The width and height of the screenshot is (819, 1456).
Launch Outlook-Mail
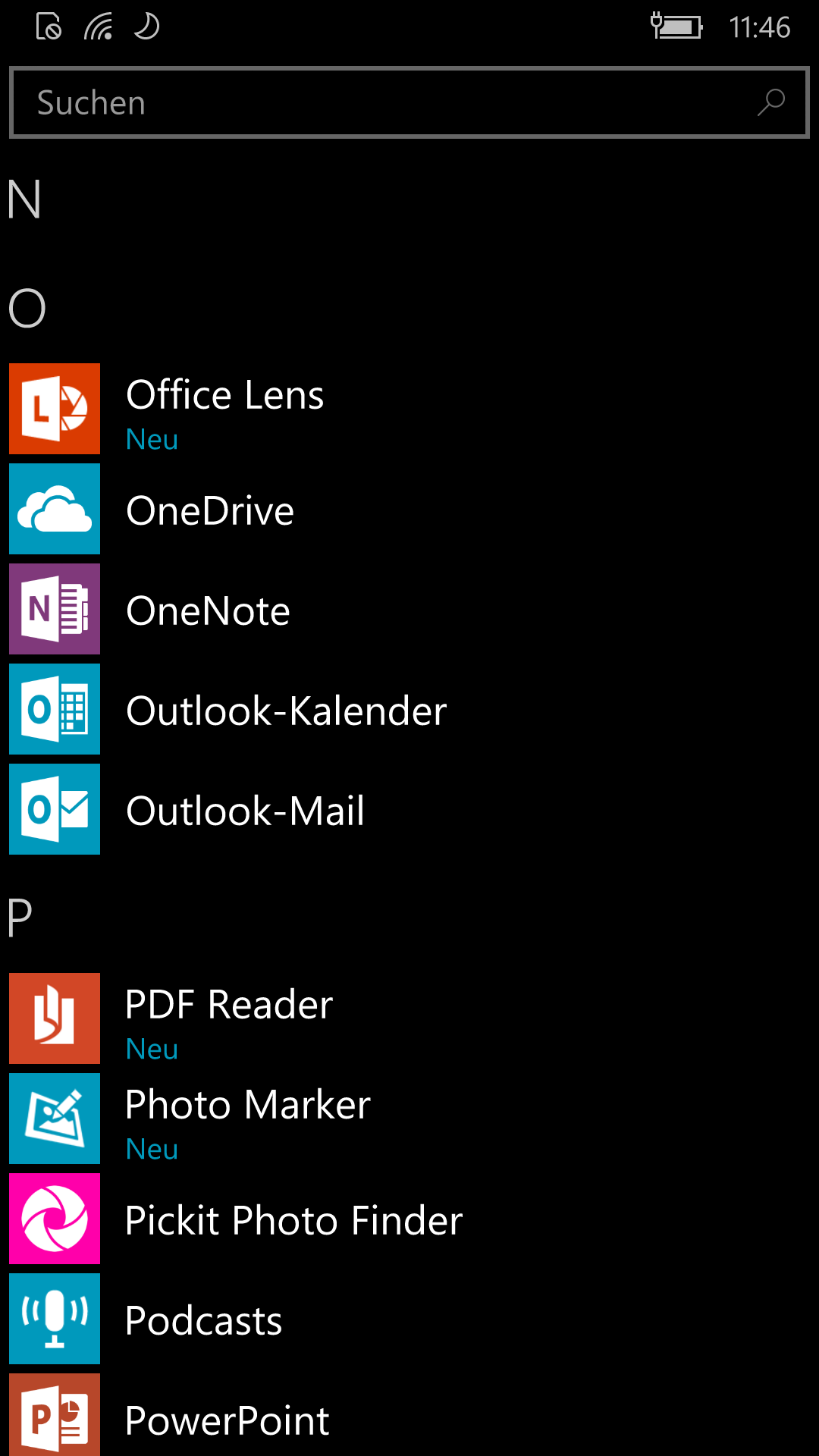click(x=409, y=809)
